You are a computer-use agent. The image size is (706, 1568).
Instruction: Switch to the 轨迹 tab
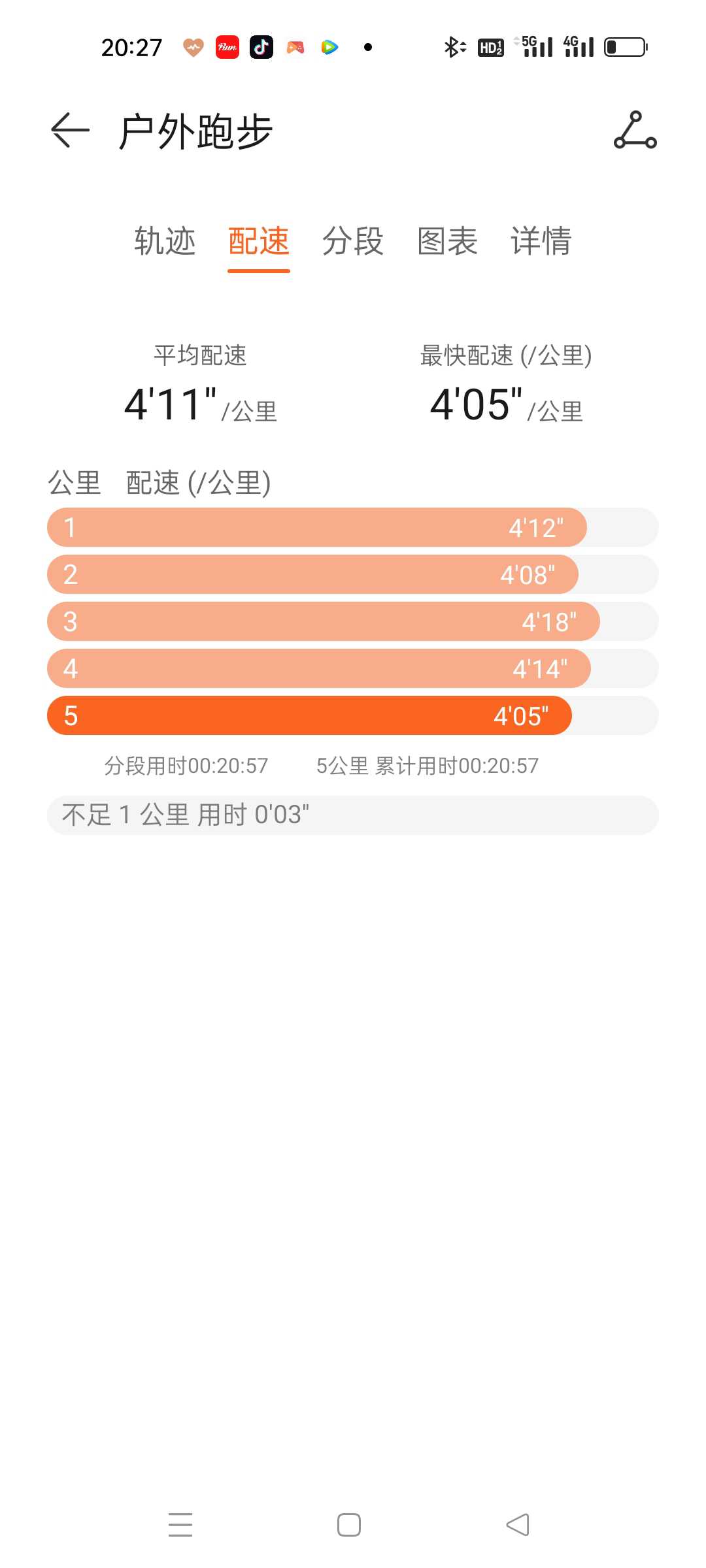[165, 241]
